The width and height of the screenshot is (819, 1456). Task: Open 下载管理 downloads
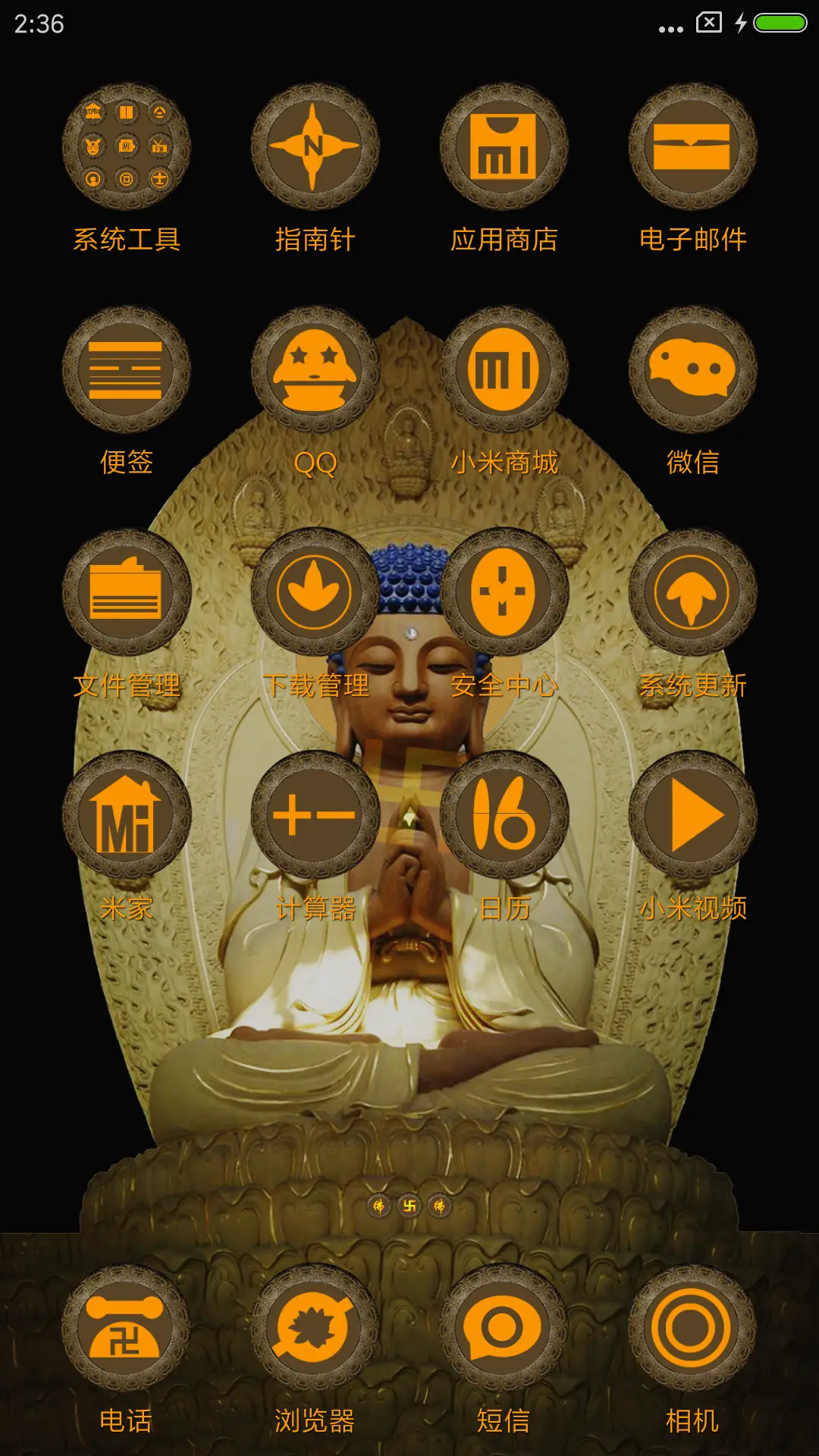pyautogui.click(x=315, y=592)
